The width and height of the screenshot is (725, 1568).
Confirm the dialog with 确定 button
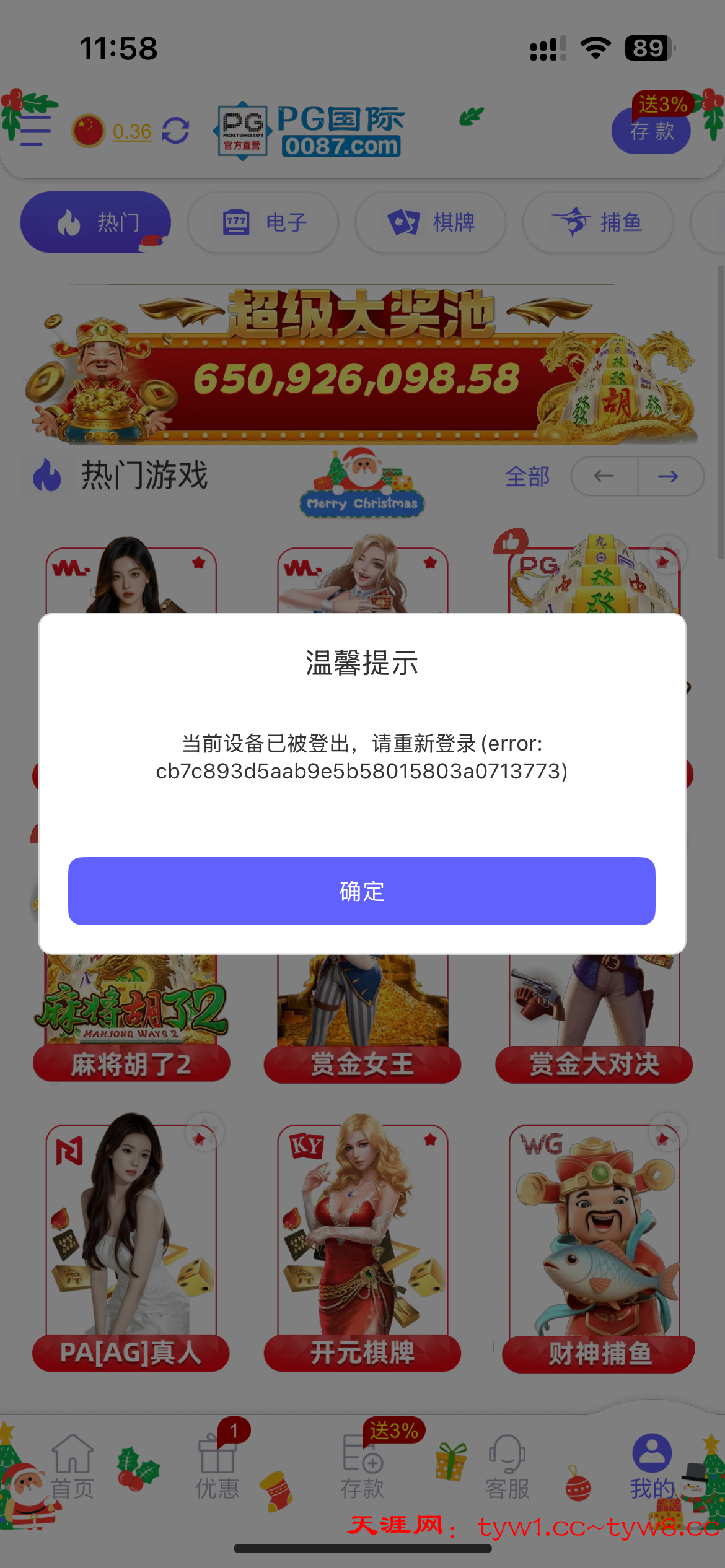[361, 891]
